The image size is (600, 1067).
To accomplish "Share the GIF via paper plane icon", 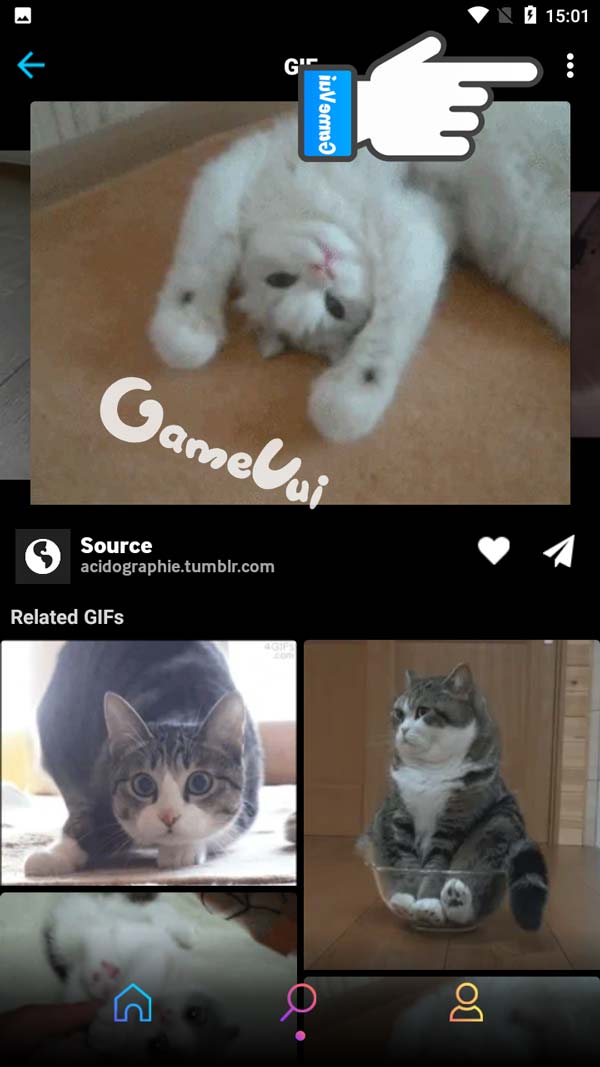I will coord(559,551).
